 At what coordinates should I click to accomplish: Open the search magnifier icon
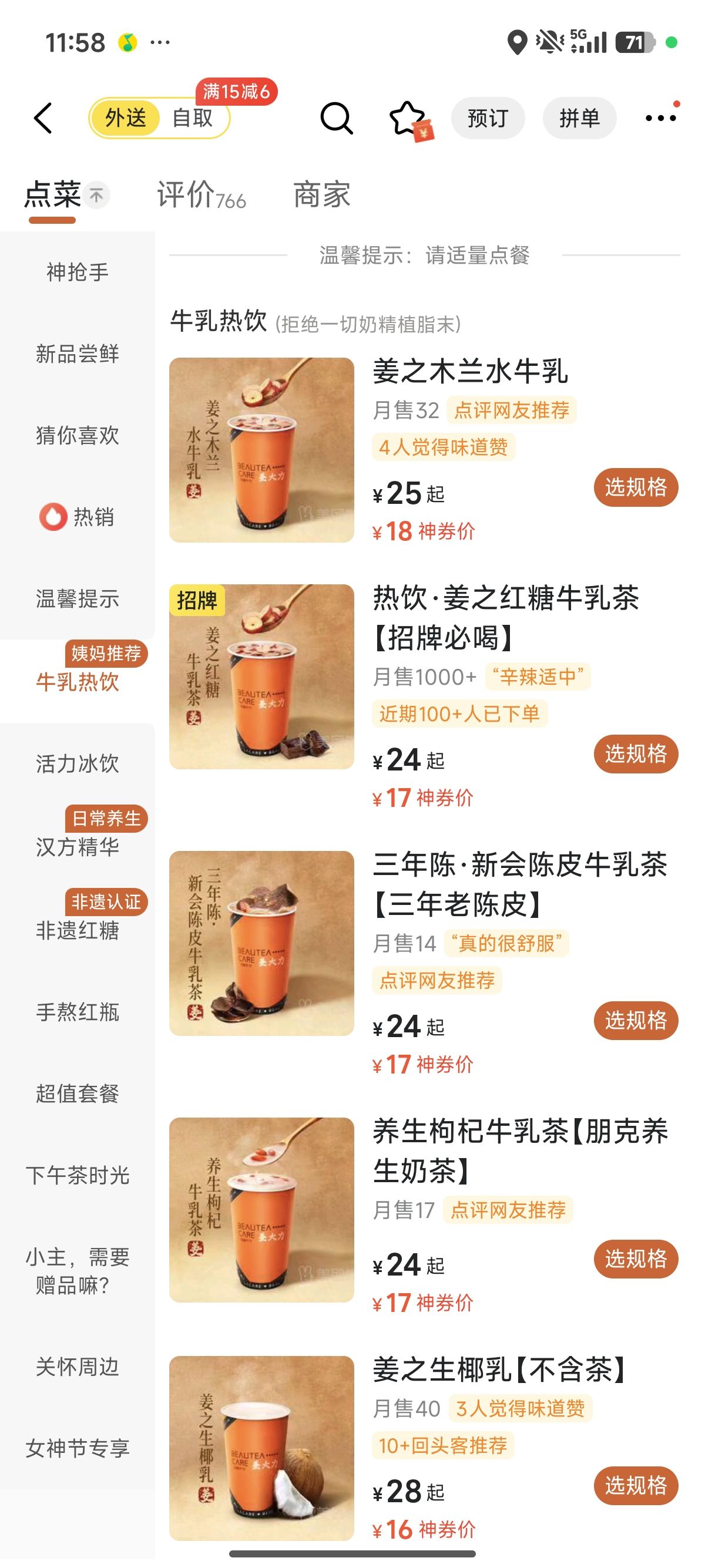tap(336, 118)
